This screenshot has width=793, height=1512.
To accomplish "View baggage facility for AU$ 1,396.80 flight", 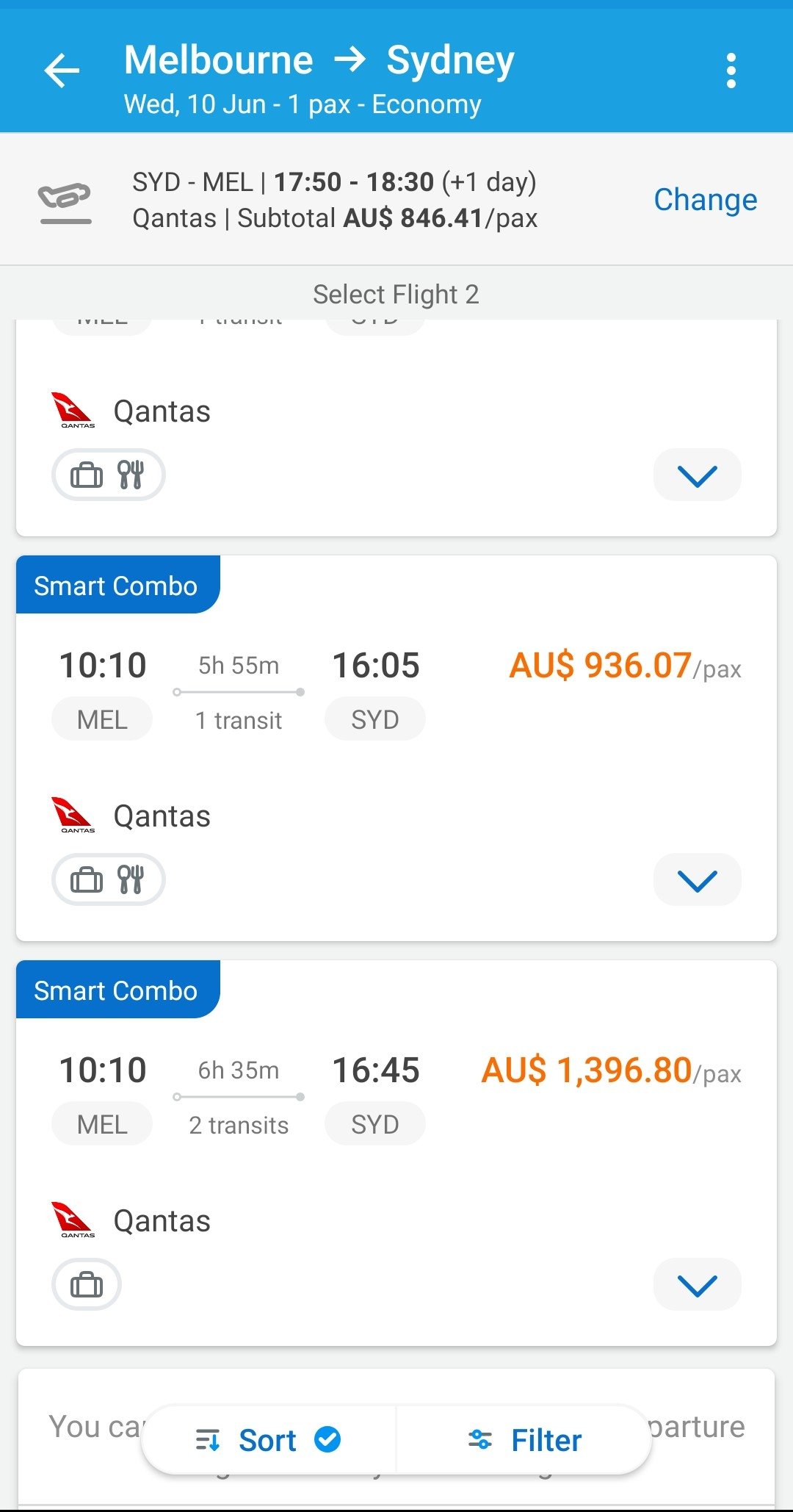I will click(x=87, y=1284).
